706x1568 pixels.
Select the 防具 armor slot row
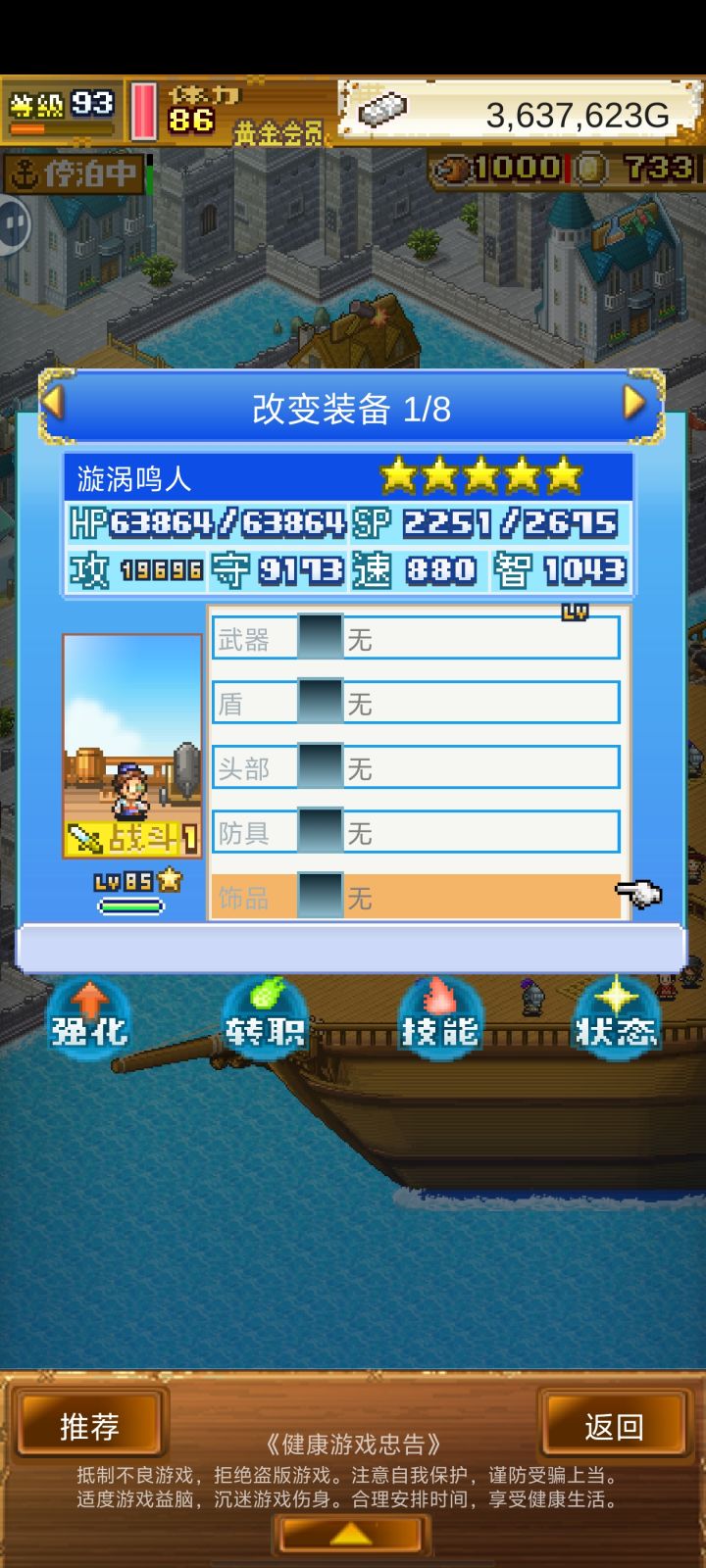[x=417, y=832]
